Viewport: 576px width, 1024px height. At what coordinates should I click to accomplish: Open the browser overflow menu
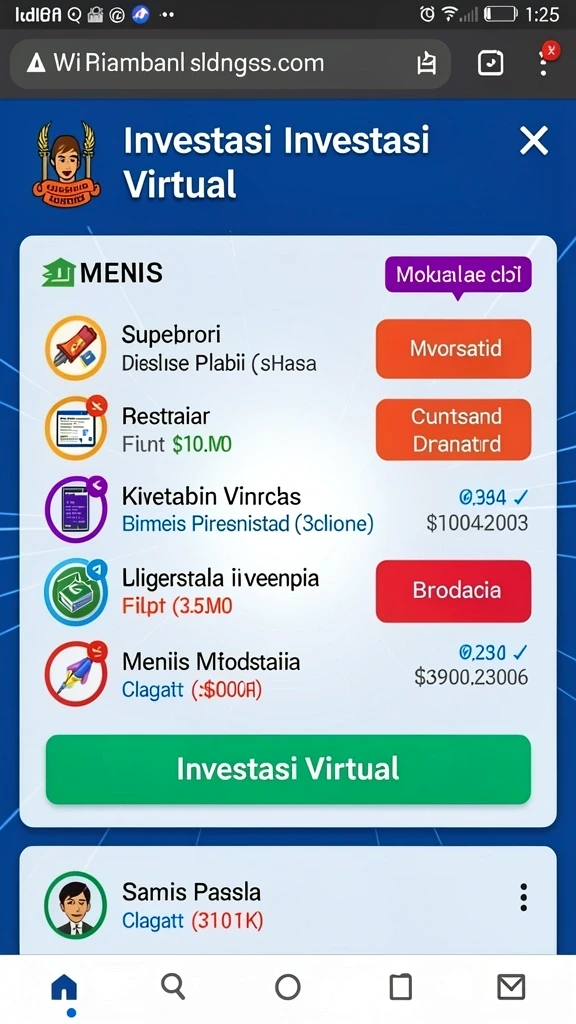pyautogui.click(x=543, y=63)
